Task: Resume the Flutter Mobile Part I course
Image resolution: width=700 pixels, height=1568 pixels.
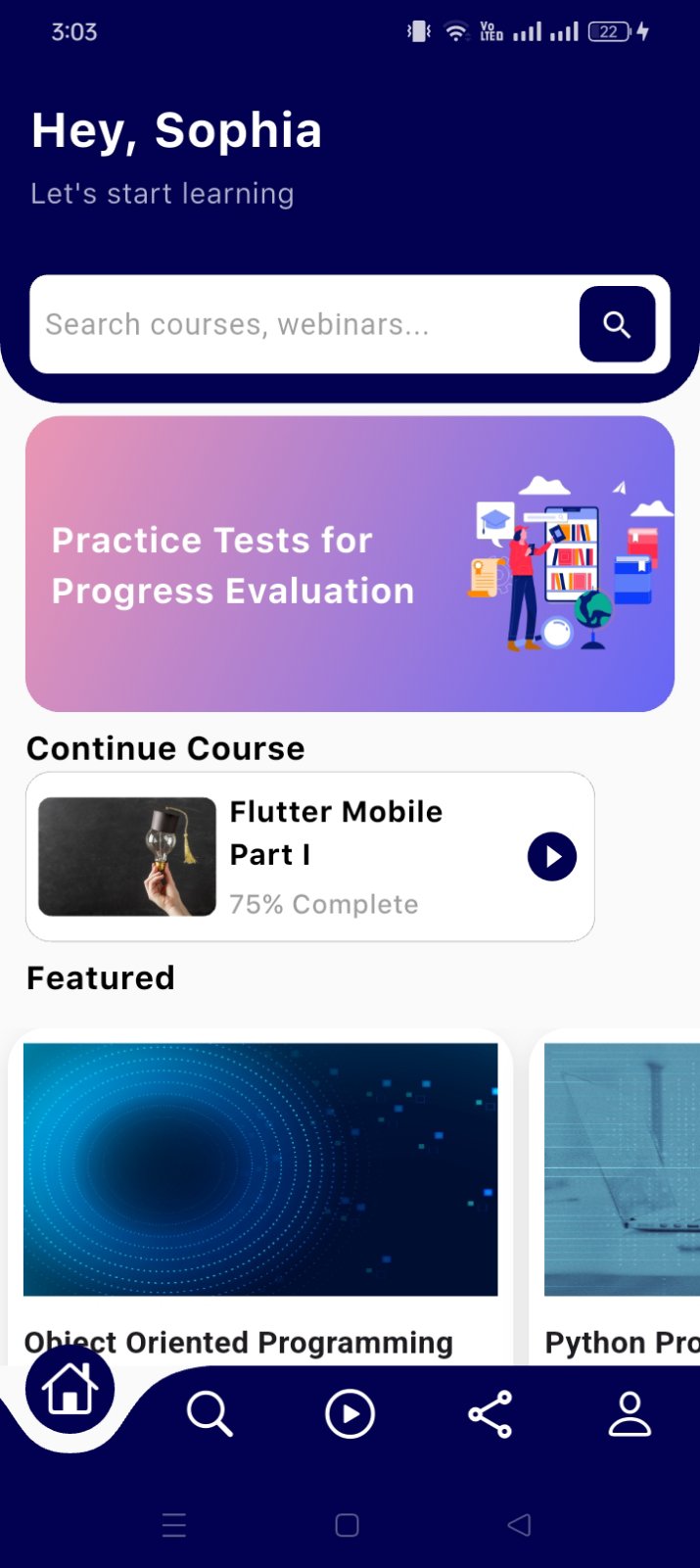Action: (552, 857)
